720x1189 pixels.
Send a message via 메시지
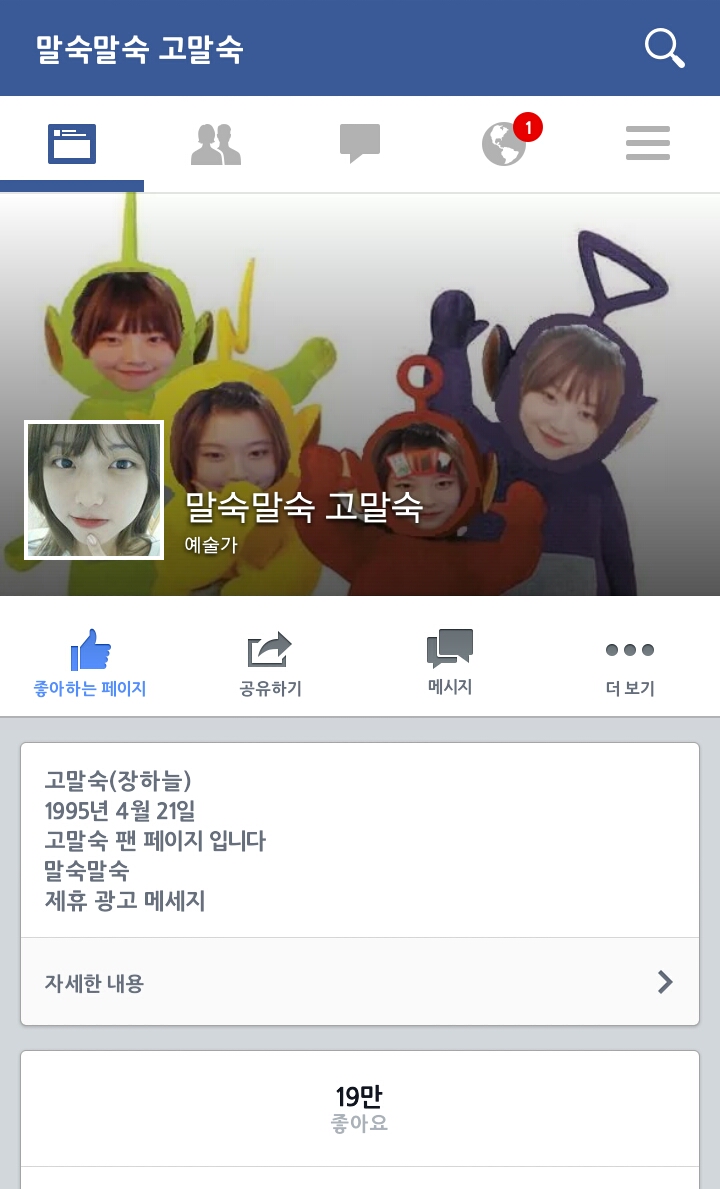[x=450, y=662]
